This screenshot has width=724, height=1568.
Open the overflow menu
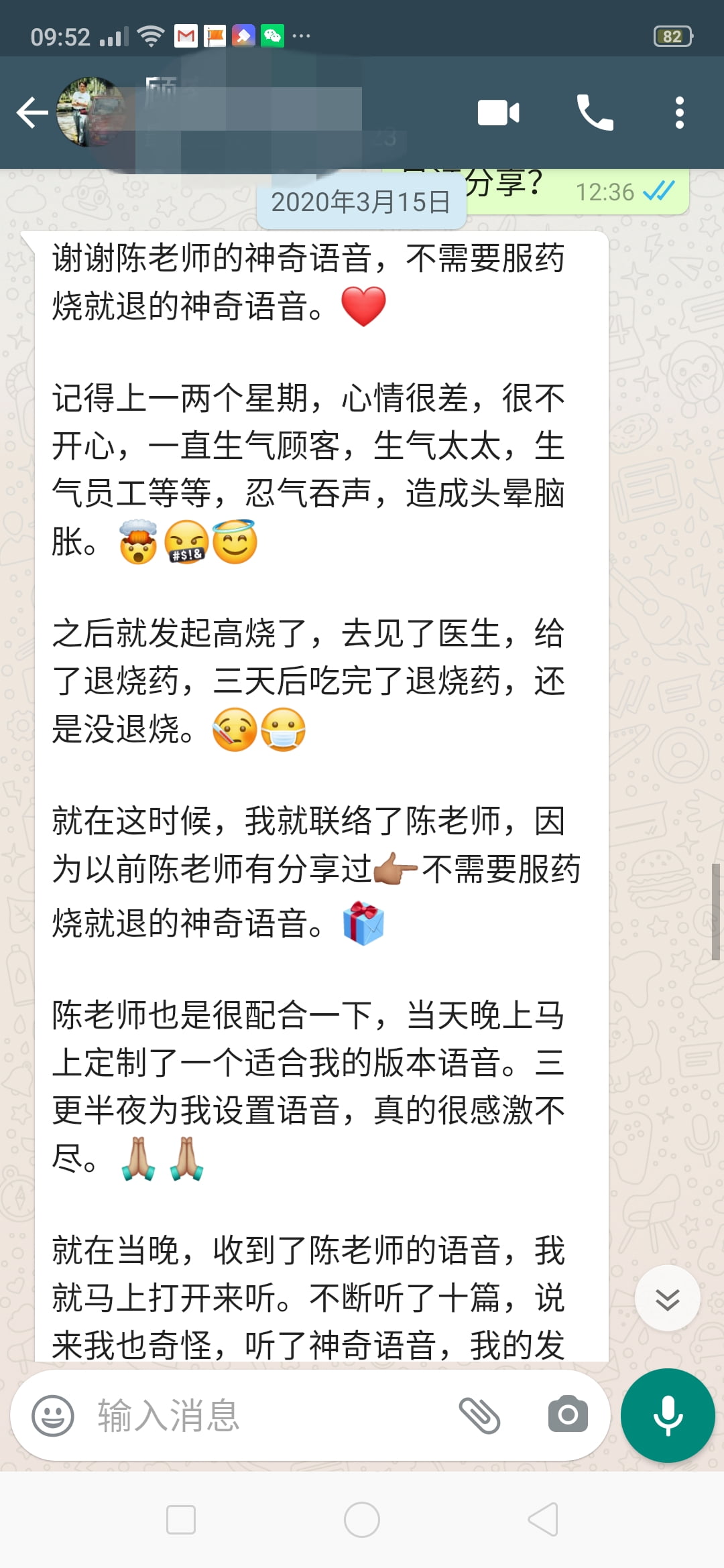pyautogui.click(x=679, y=113)
